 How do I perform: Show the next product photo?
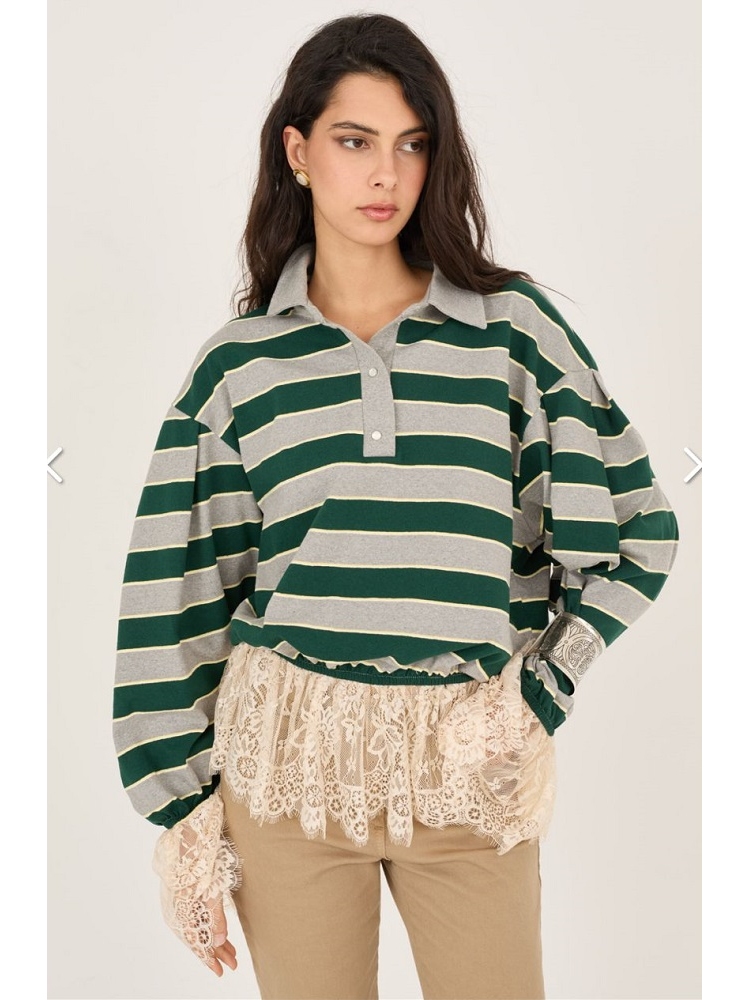pos(692,465)
